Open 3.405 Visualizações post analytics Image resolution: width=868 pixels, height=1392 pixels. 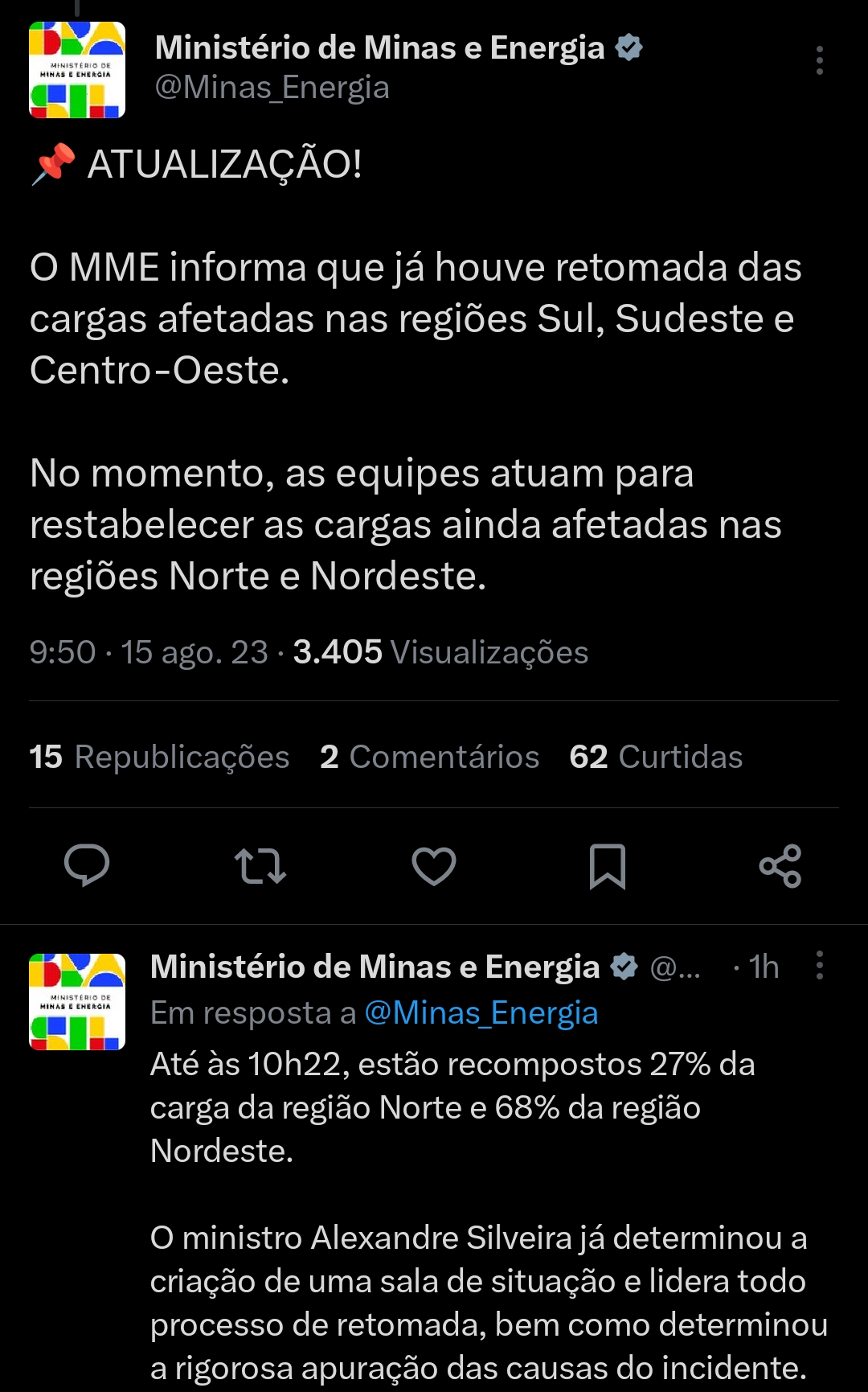pyautogui.click(x=440, y=652)
